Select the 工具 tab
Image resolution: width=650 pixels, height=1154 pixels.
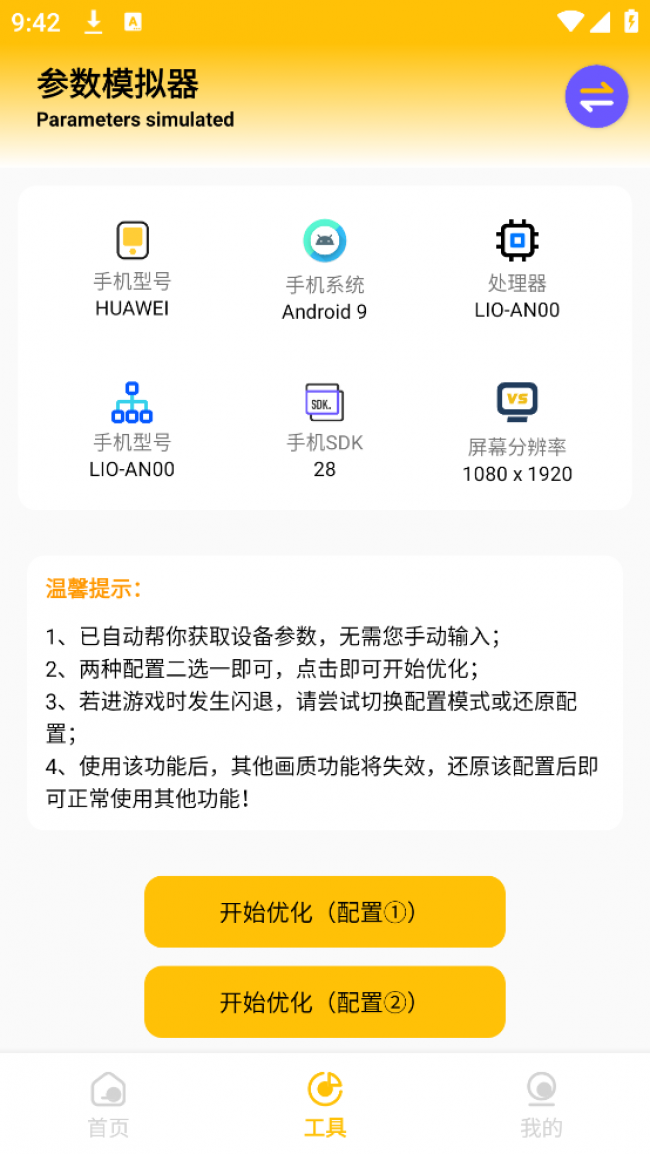pyautogui.click(x=325, y=1104)
